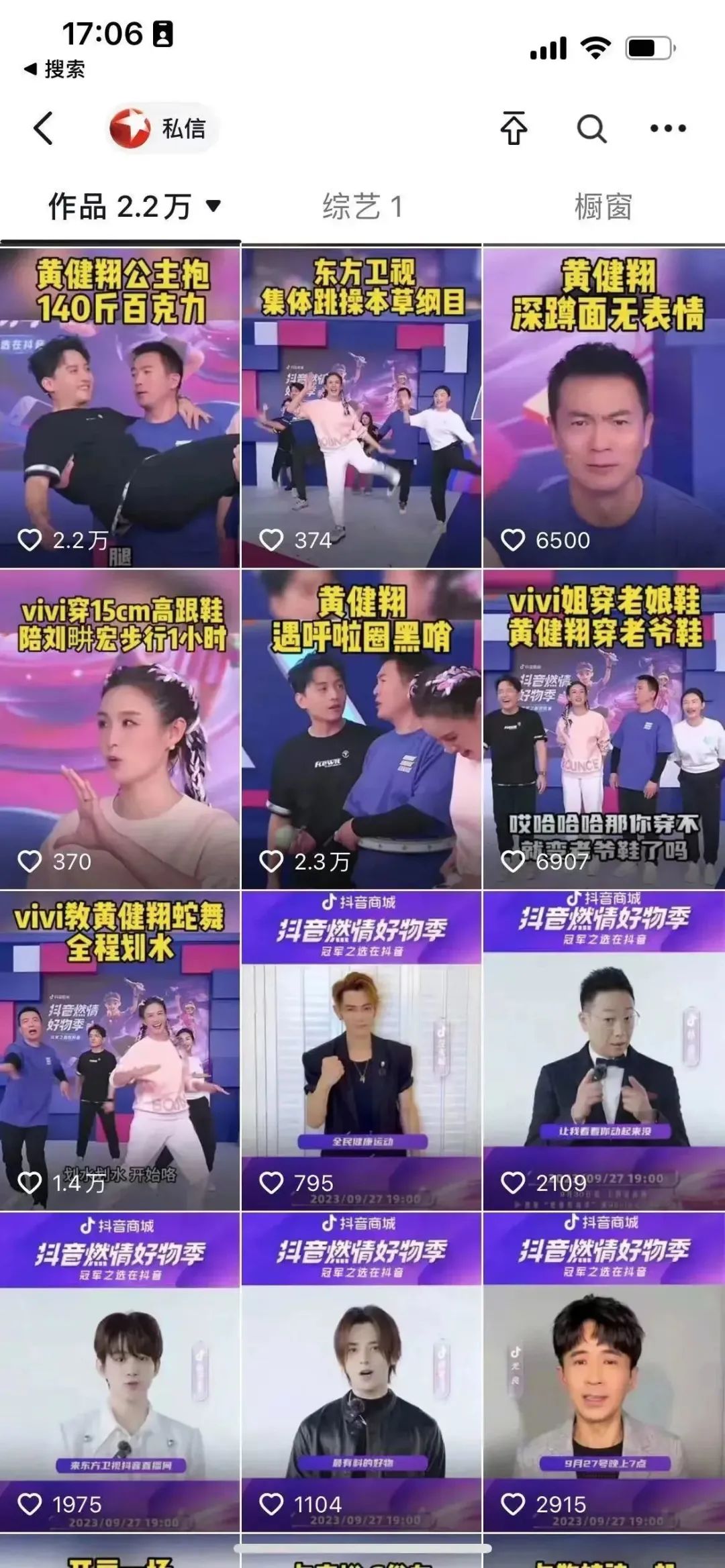Go back with the left arrow

click(x=44, y=128)
